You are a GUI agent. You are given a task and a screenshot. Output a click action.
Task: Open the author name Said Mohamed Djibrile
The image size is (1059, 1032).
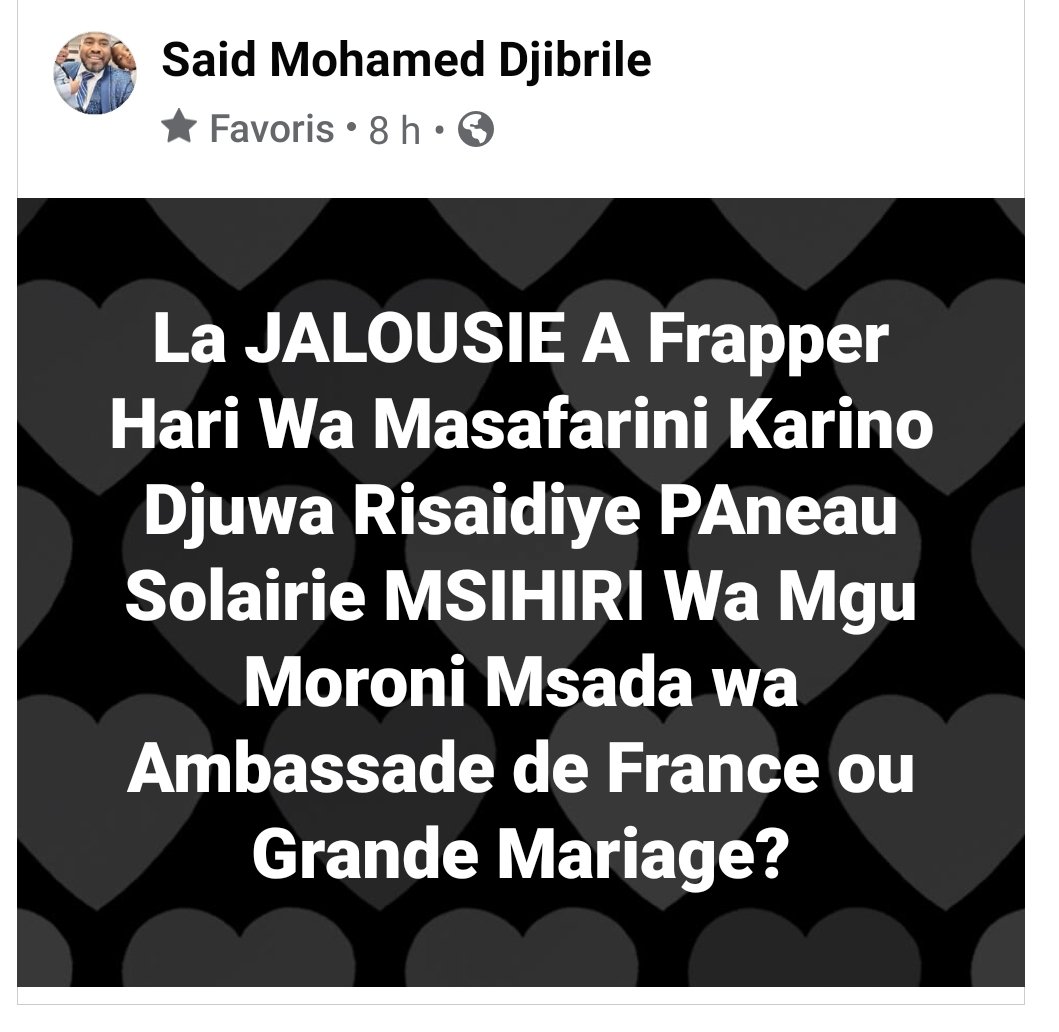pos(406,61)
